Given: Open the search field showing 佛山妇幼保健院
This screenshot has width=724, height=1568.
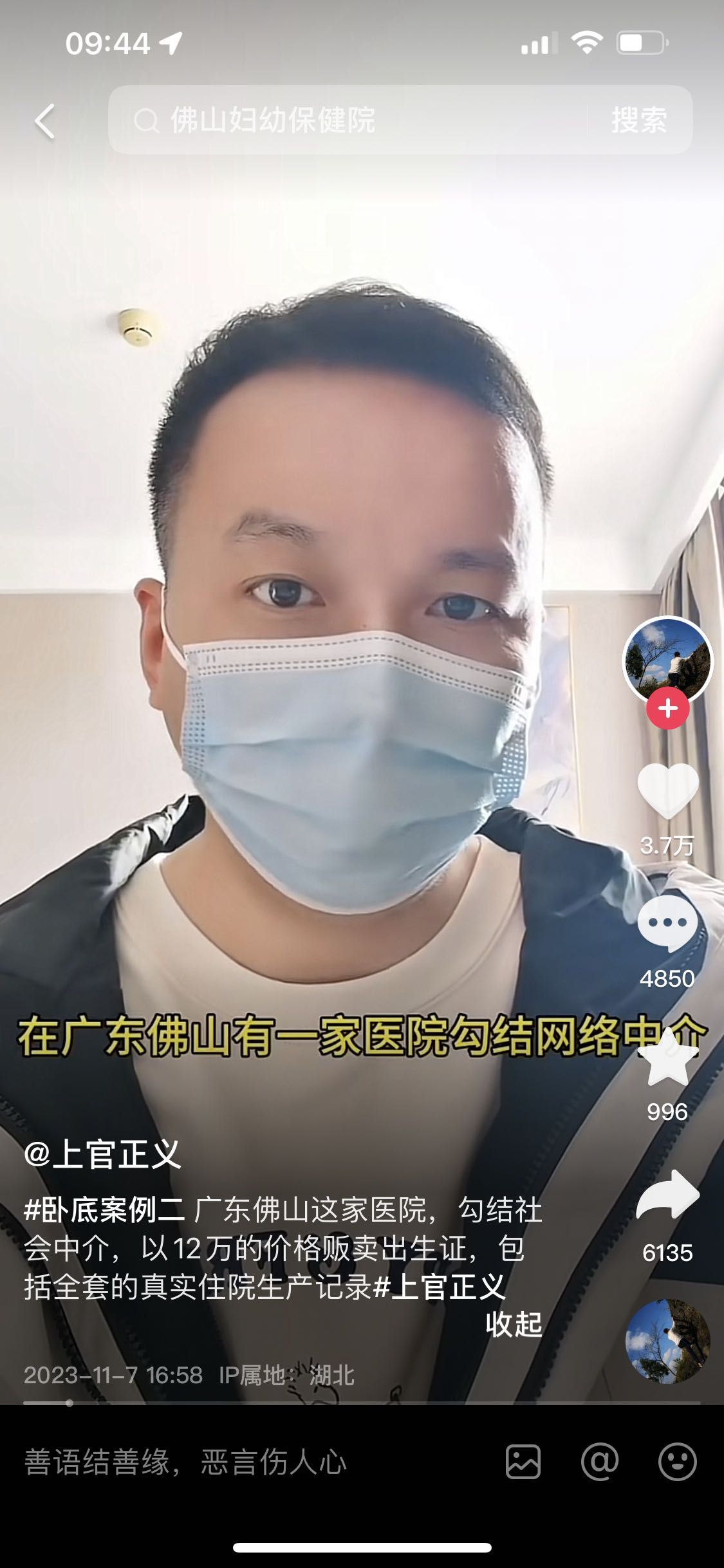Looking at the screenshot, I should 348,120.
